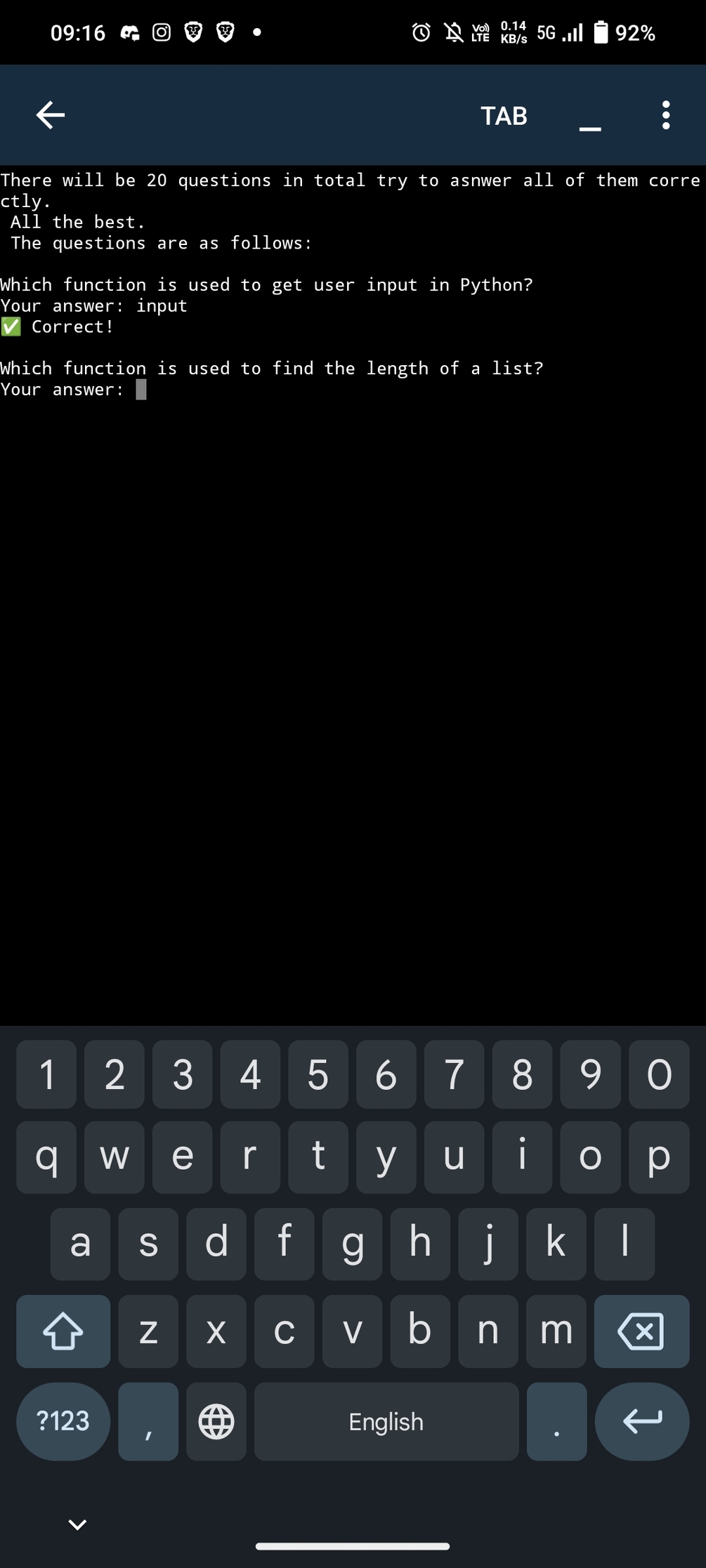The width and height of the screenshot is (706, 1568).
Task: Hide the keyboard with the down chevron
Action: pos(77,1524)
